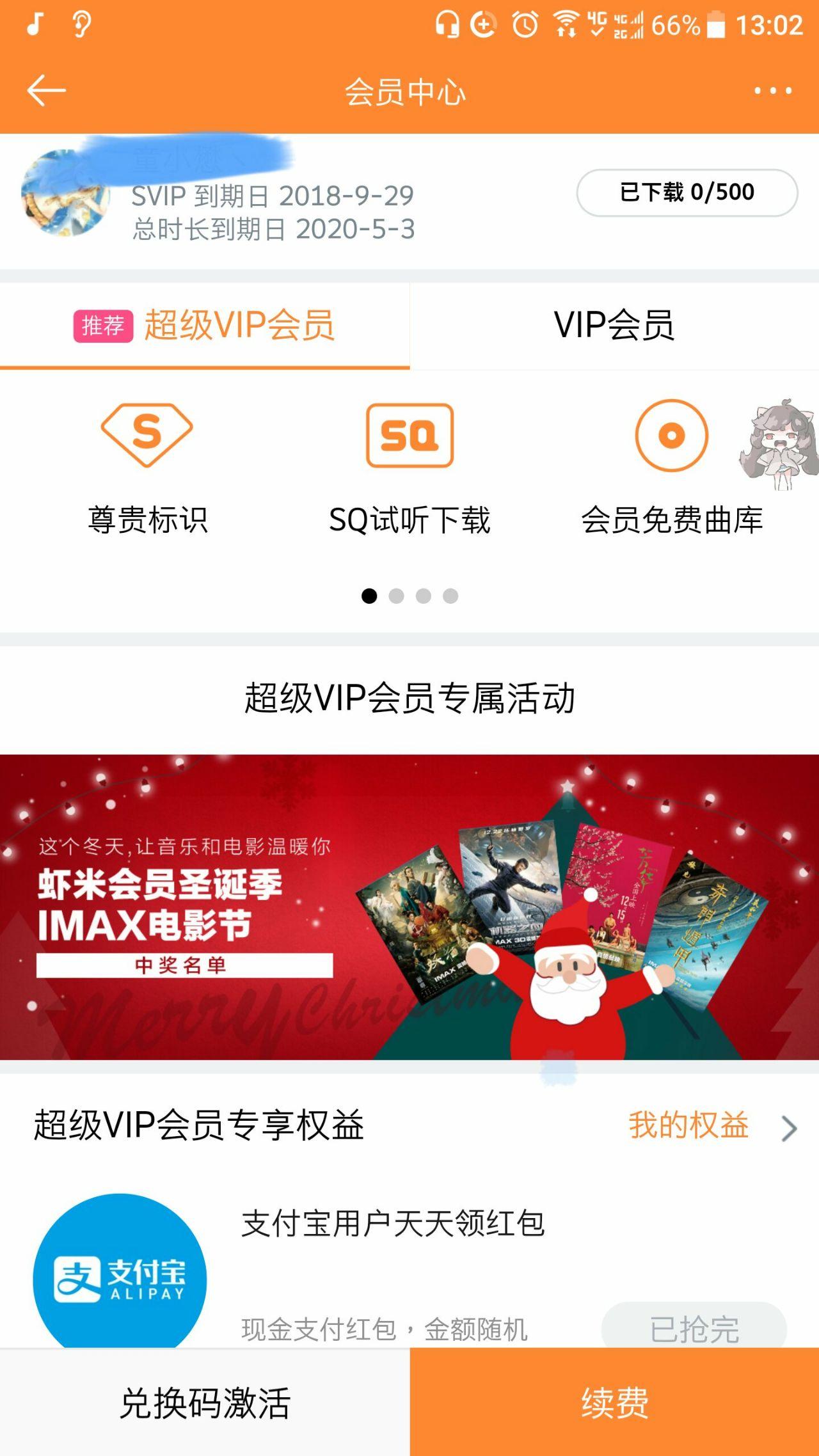
Task: Open the 虾米会员圣诞季 IMAX电影节 banner
Action: click(x=409, y=906)
